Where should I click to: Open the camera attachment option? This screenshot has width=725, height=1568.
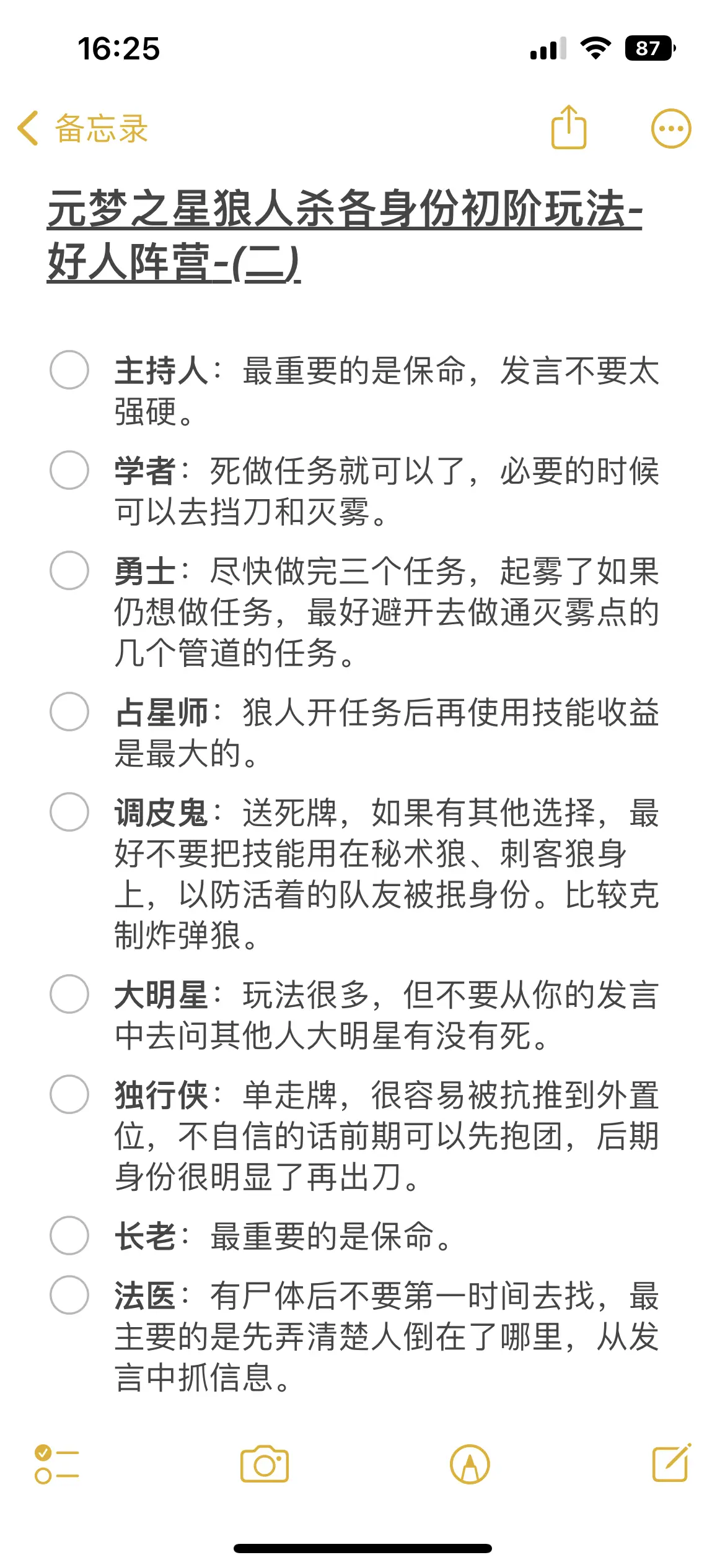coord(265,1465)
